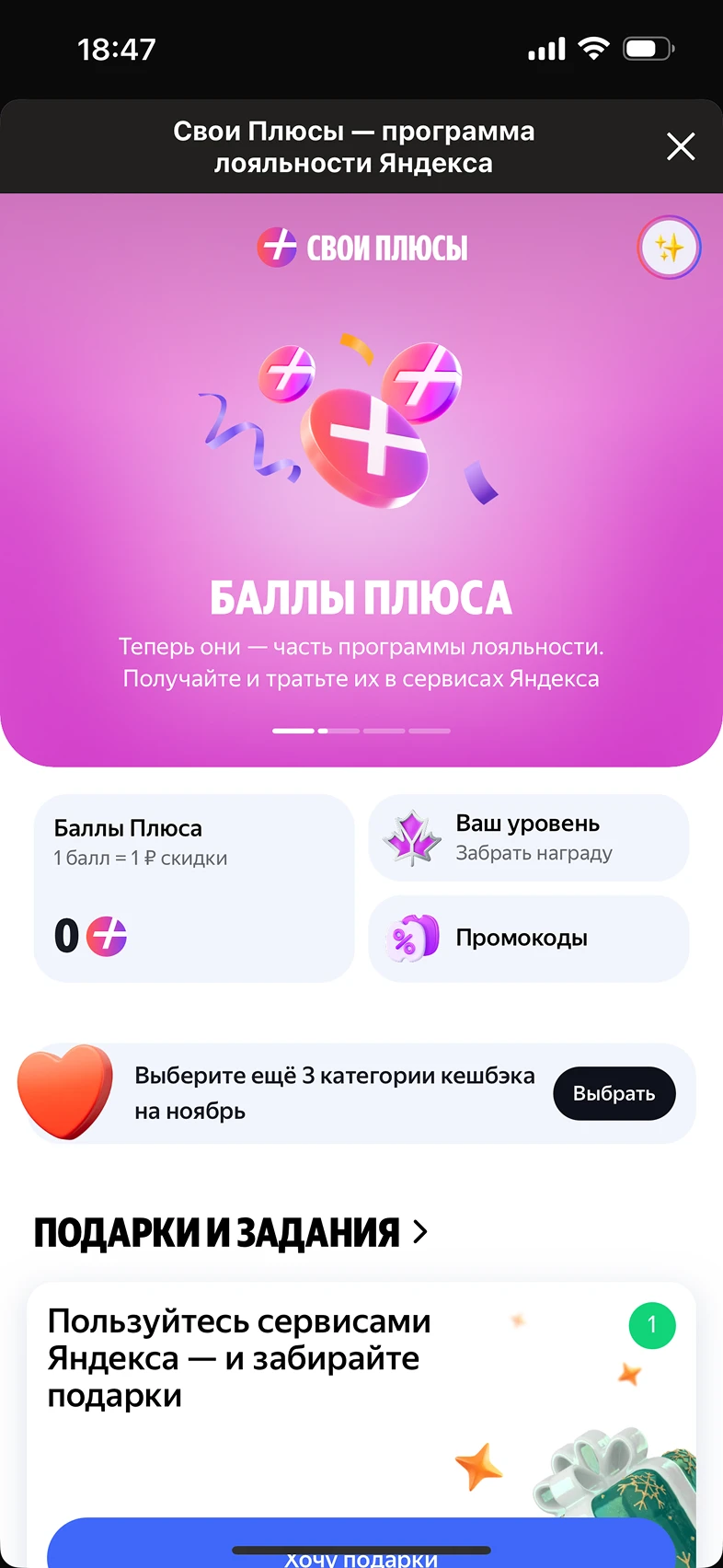Screen dimensions: 723x1568
Task: Open the Баллы Плюса balance card
Action: 194,888
